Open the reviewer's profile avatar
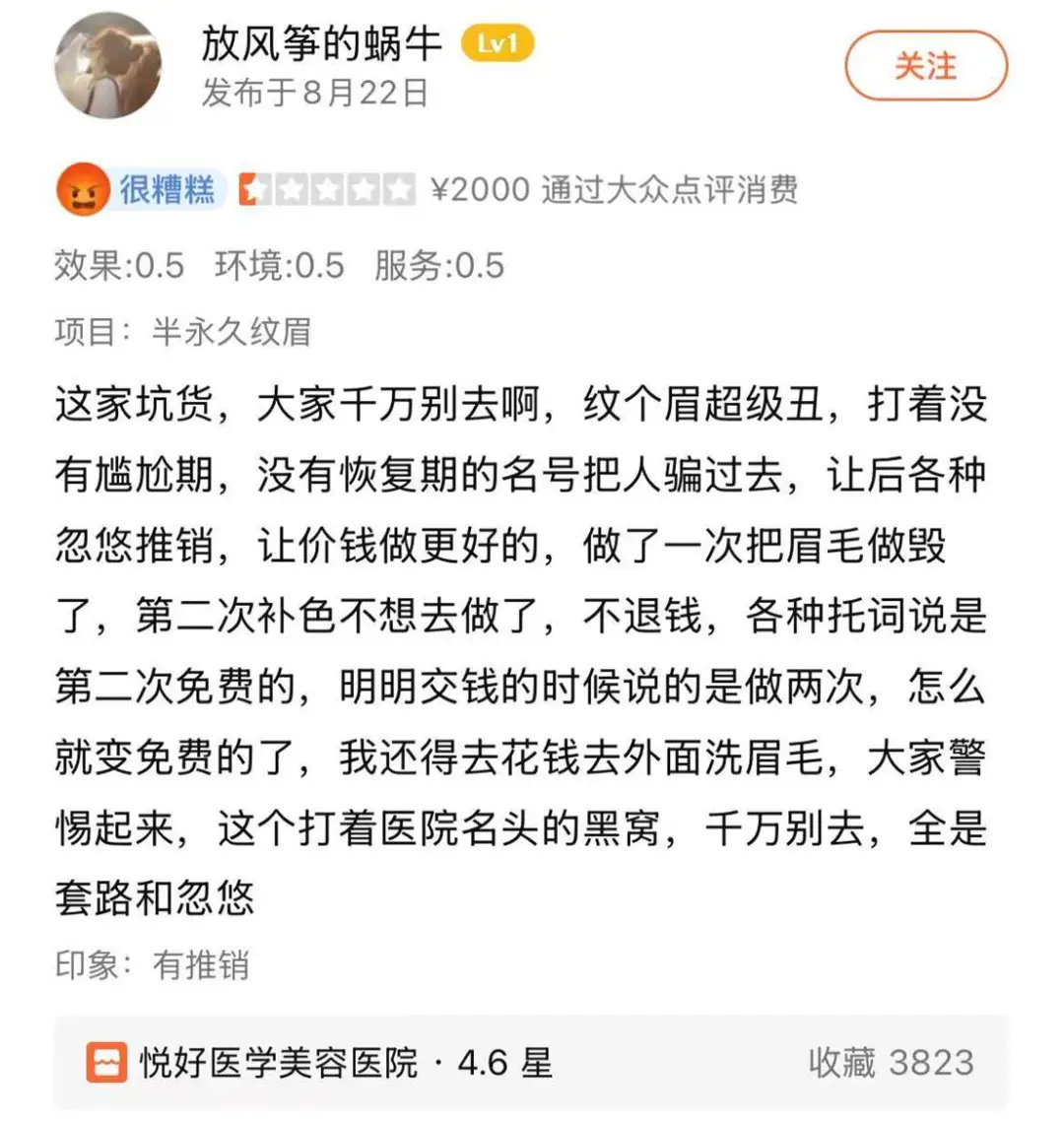 [x=107, y=67]
